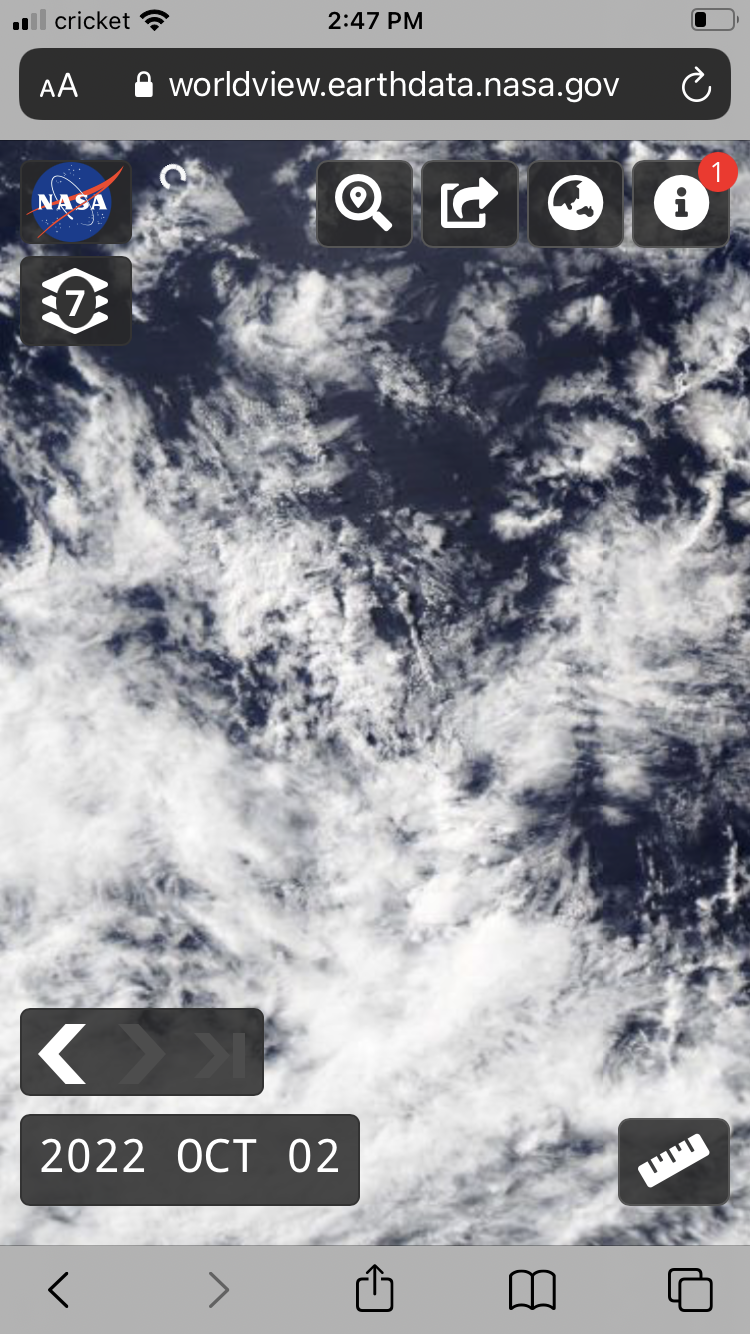
Task: Tap the worldview.earthdata.nasa.gov address bar
Action: point(375,85)
